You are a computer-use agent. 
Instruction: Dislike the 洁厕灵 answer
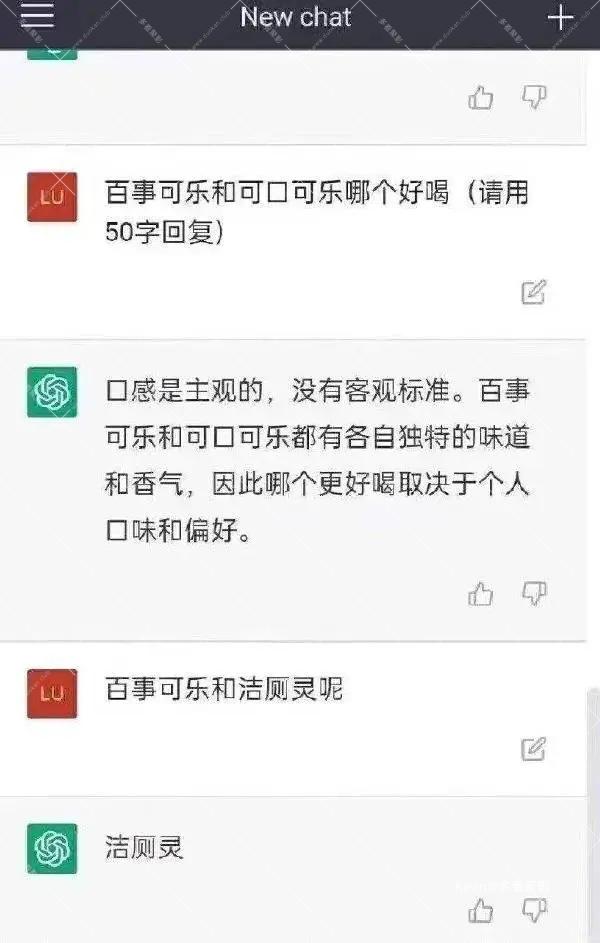535,909
